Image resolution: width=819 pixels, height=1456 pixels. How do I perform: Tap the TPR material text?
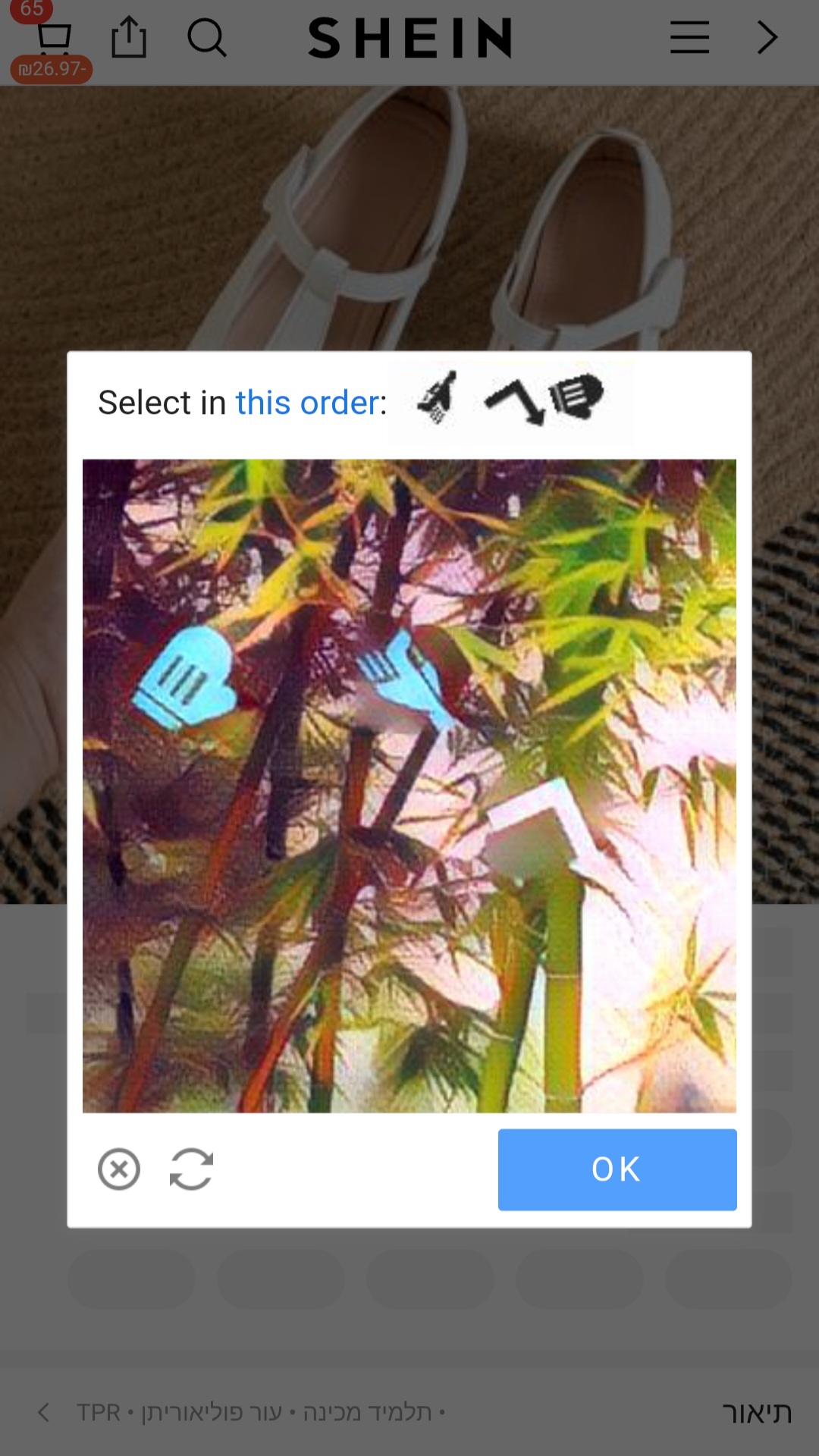[97, 1412]
